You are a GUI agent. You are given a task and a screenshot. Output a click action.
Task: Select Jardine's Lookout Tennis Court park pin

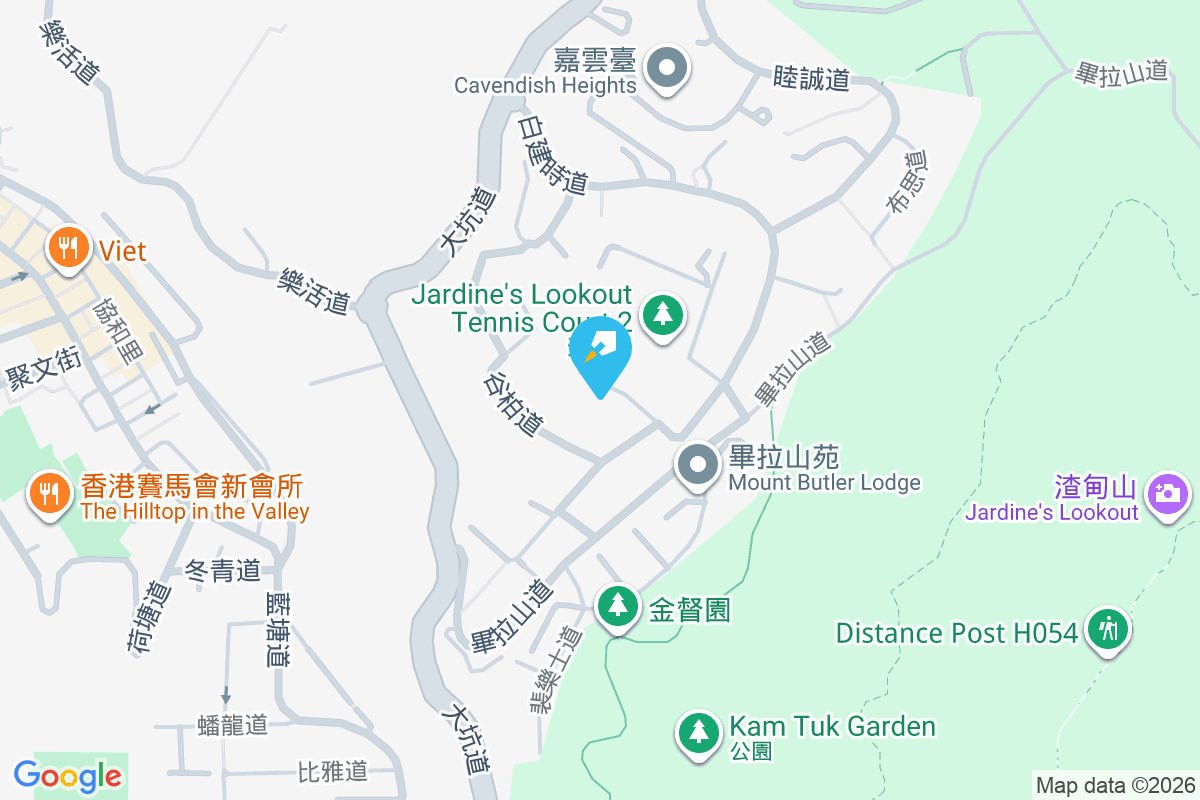tap(662, 316)
